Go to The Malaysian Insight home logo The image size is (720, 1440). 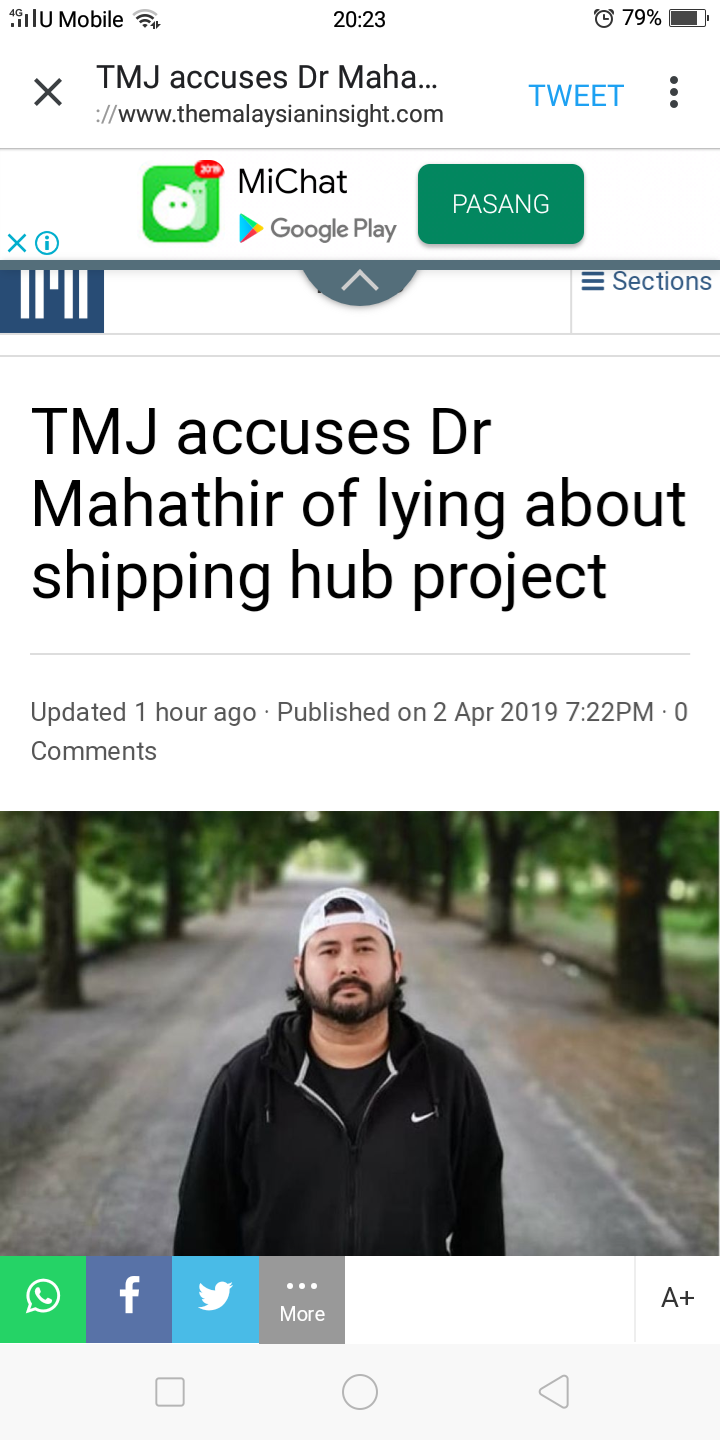(x=52, y=298)
